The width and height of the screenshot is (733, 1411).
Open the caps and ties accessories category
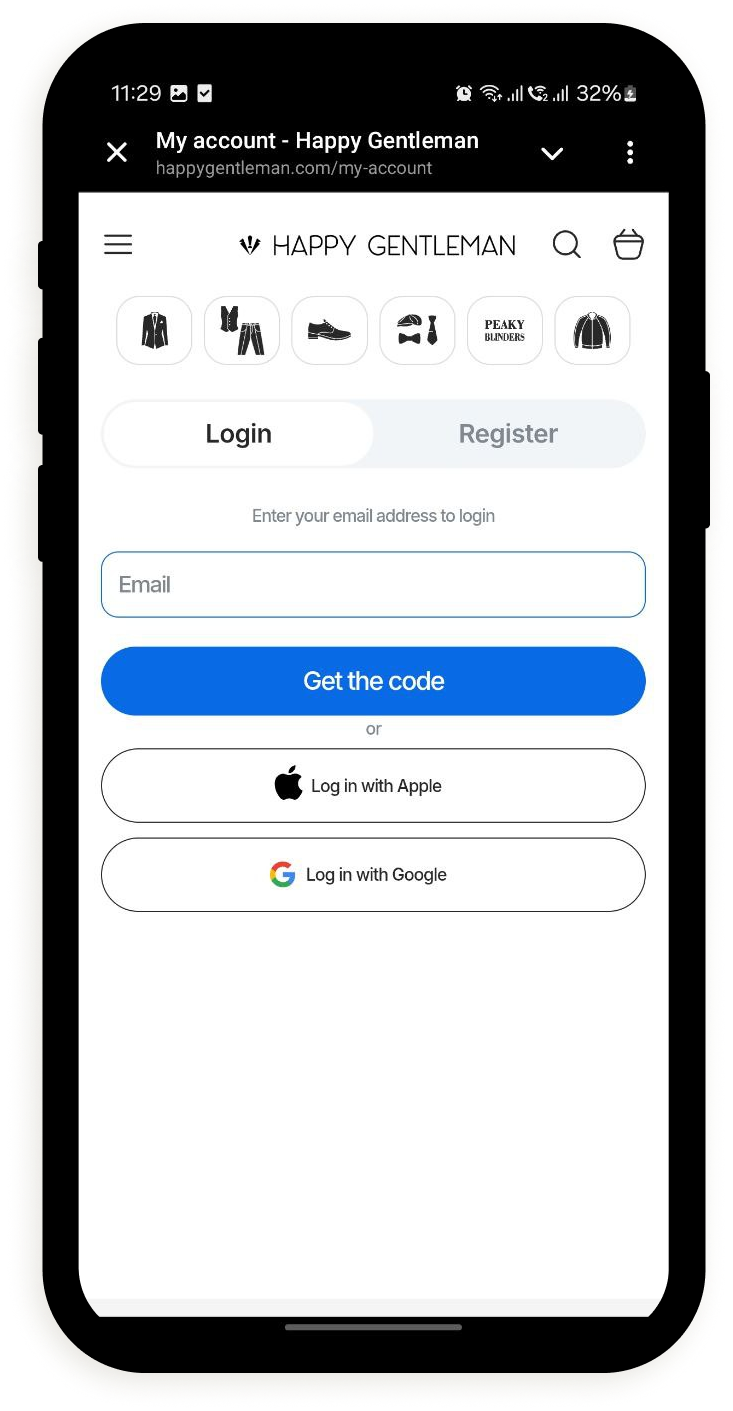tap(417, 331)
